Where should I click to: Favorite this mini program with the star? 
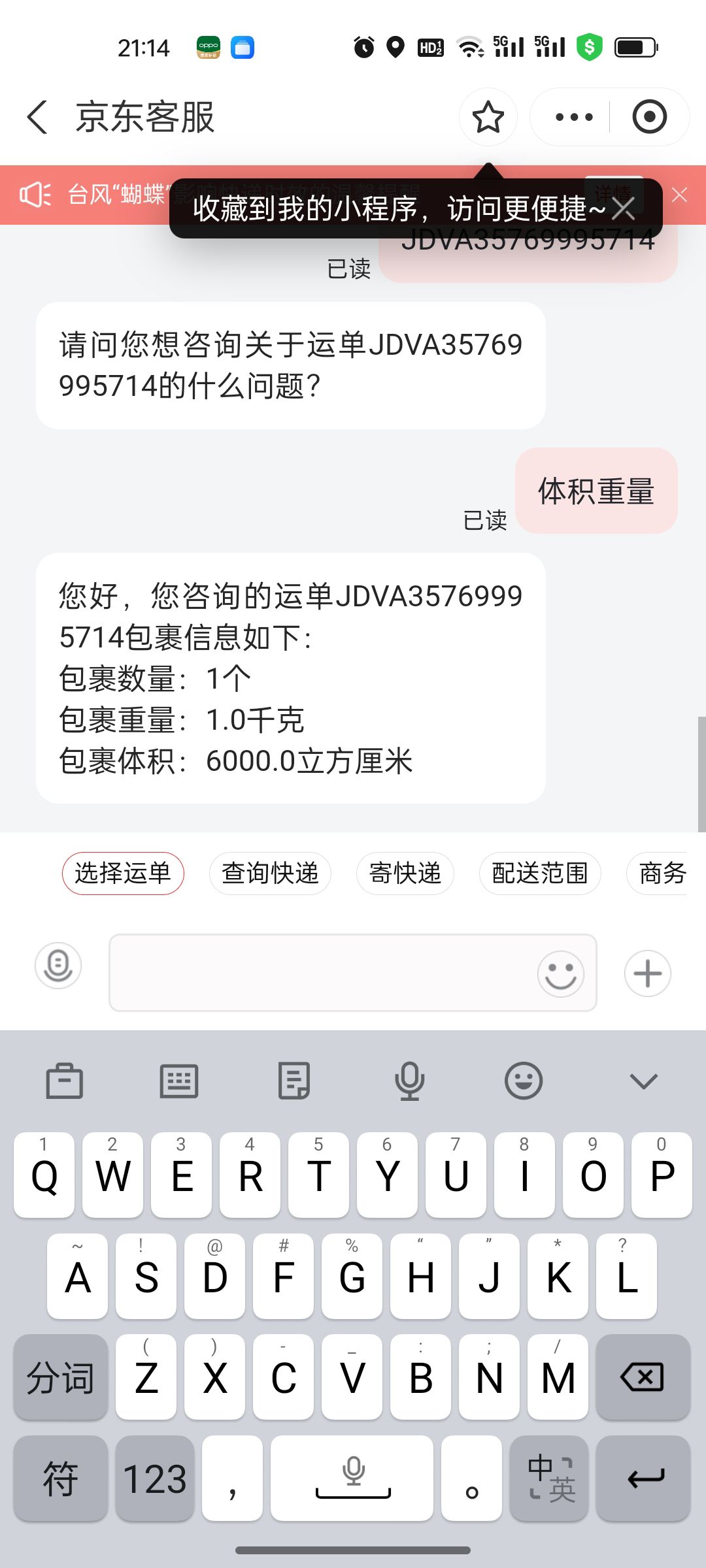point(488,118)
